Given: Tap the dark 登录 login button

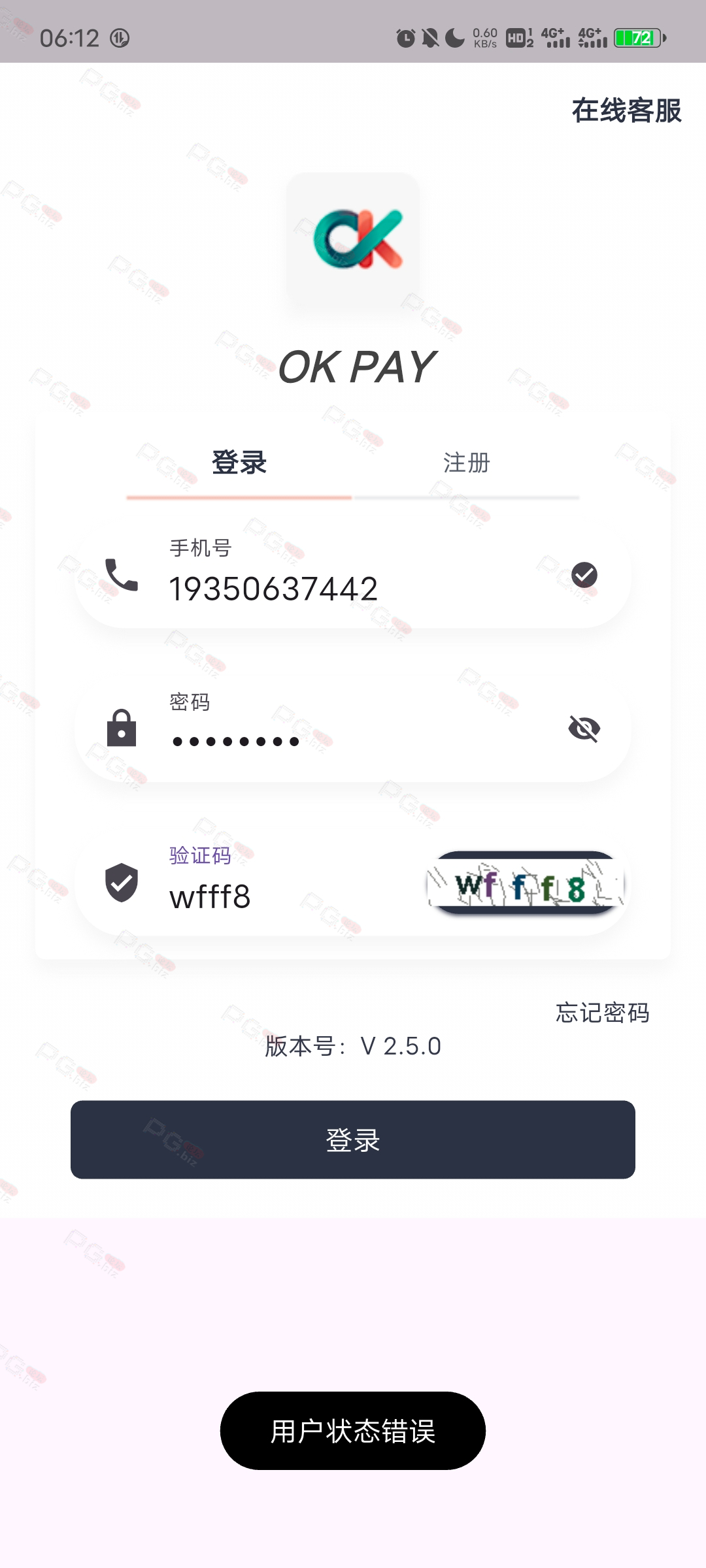Looking at the screenshot, I should pos(353,1140).
